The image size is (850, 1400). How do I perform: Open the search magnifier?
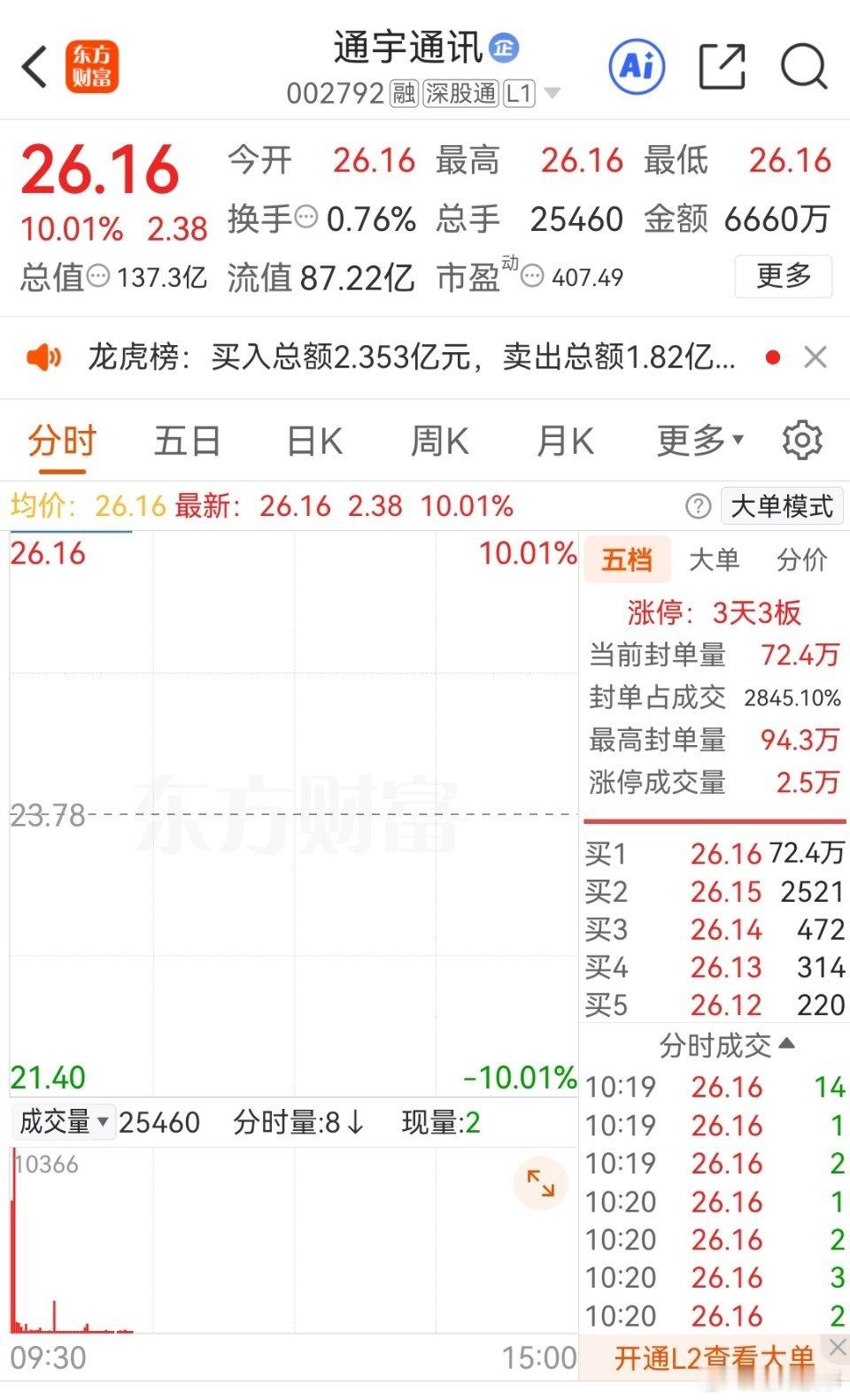click(x=802, y=65)
